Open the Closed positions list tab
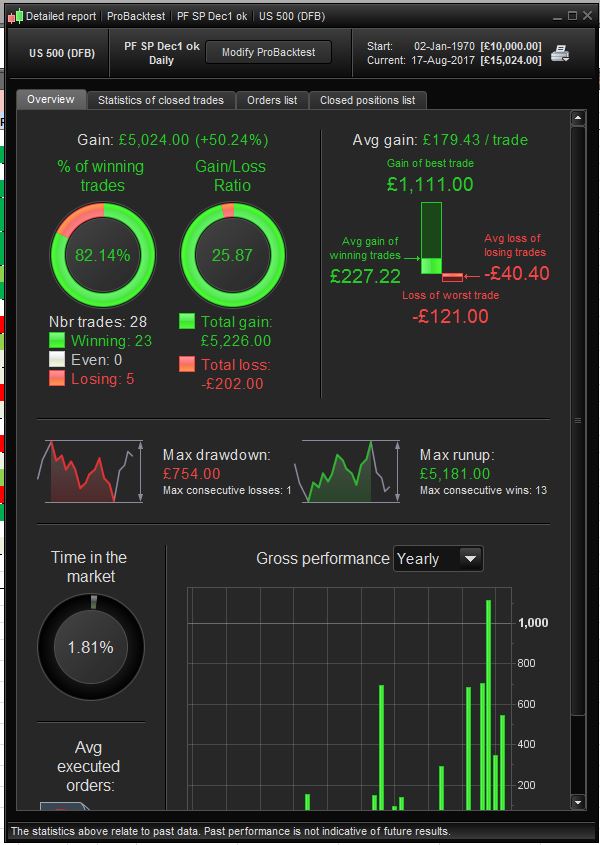600x845 pixels. click(x=367, y=100)
